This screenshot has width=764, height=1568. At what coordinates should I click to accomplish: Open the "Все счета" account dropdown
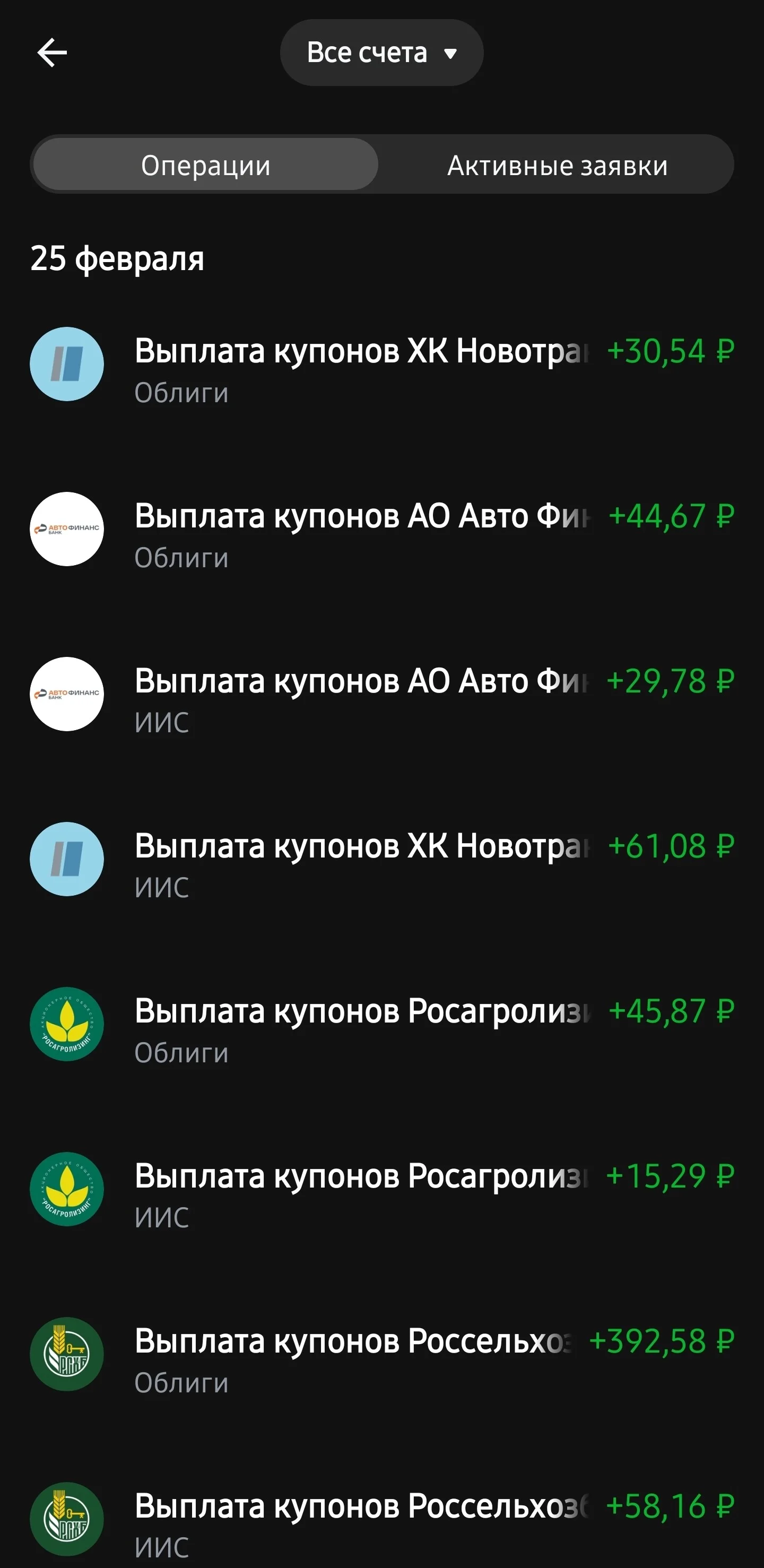381,53
